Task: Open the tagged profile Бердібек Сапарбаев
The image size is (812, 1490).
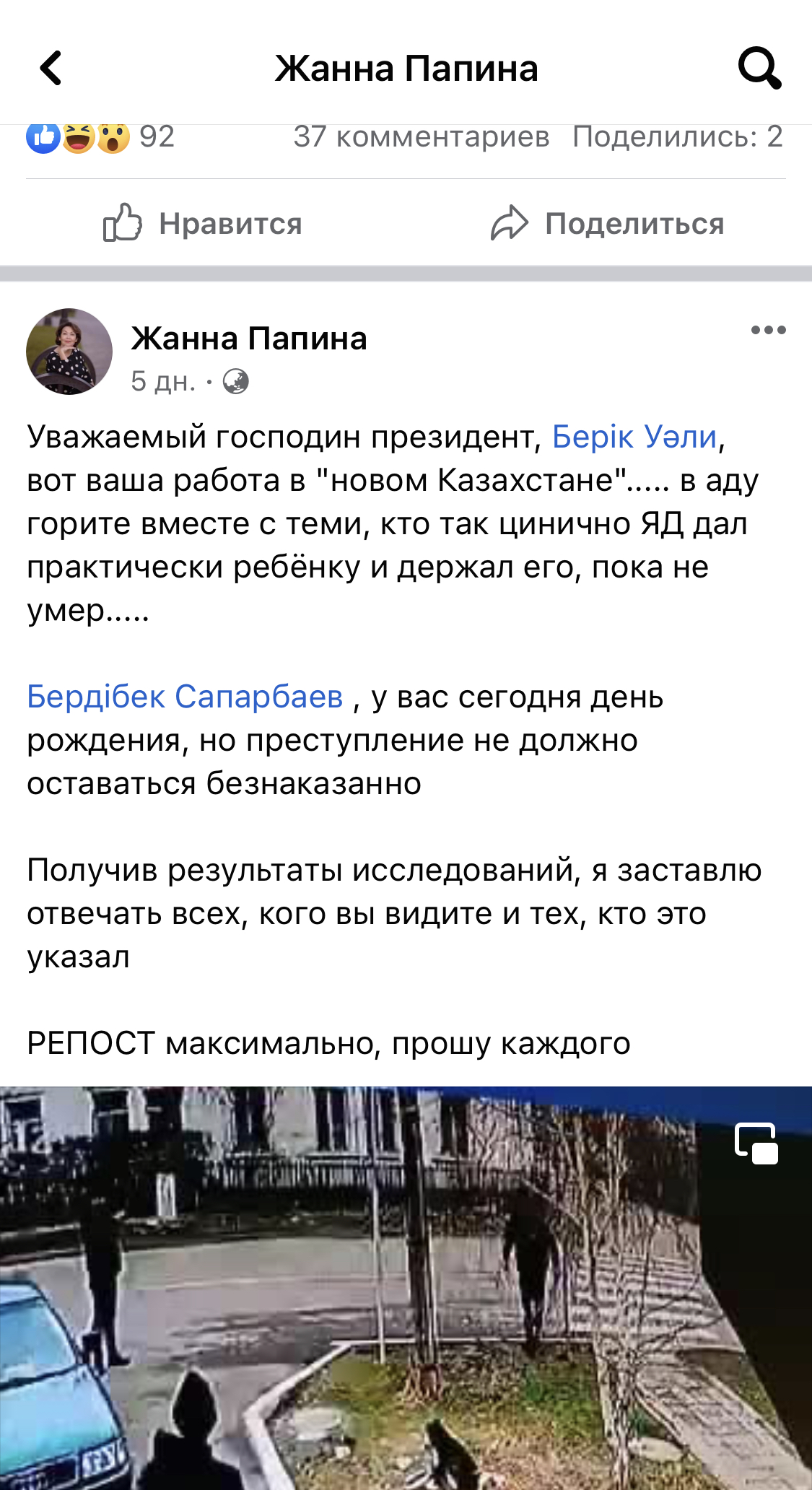Action: pyautogui.click(x=185, y=697)
